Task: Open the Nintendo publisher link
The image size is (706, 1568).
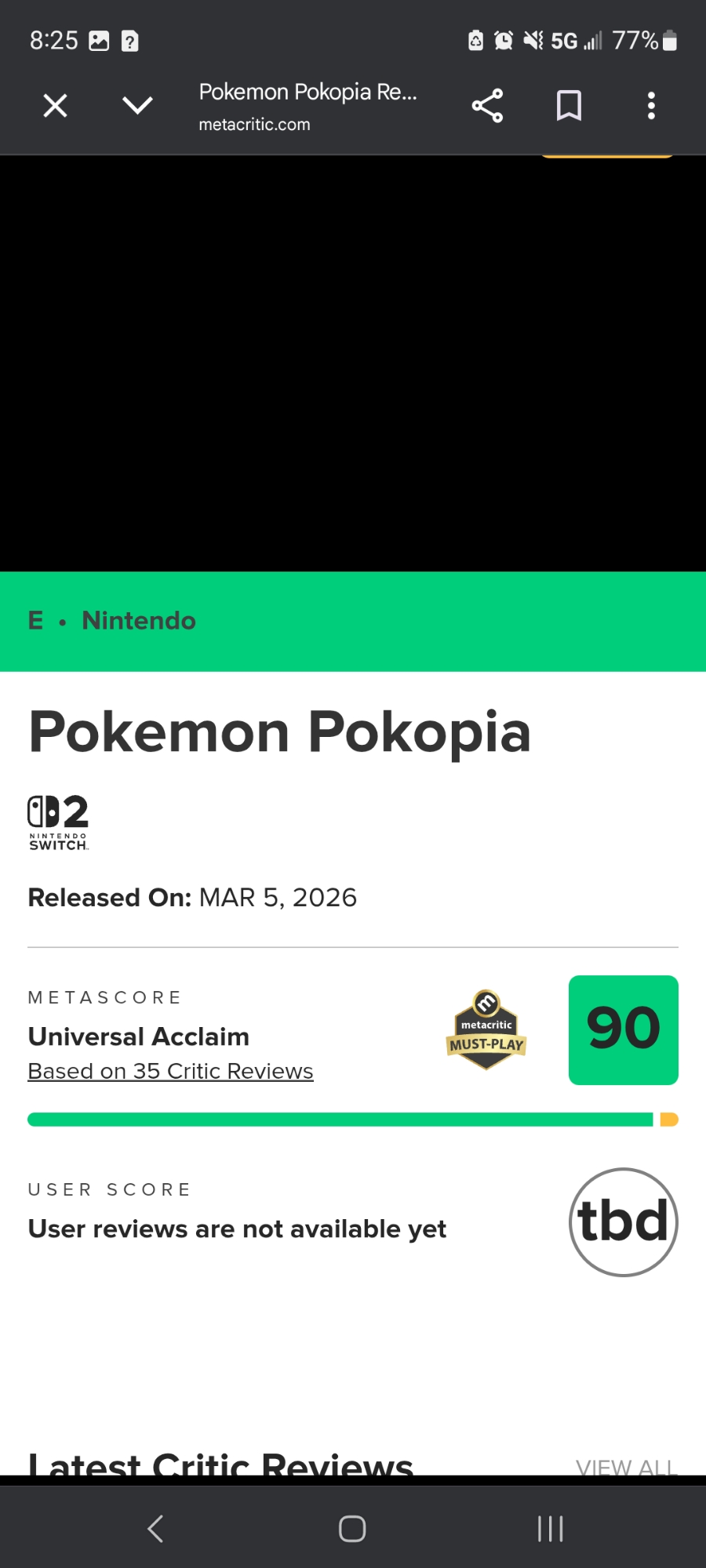Action: [x=139, y=621]
